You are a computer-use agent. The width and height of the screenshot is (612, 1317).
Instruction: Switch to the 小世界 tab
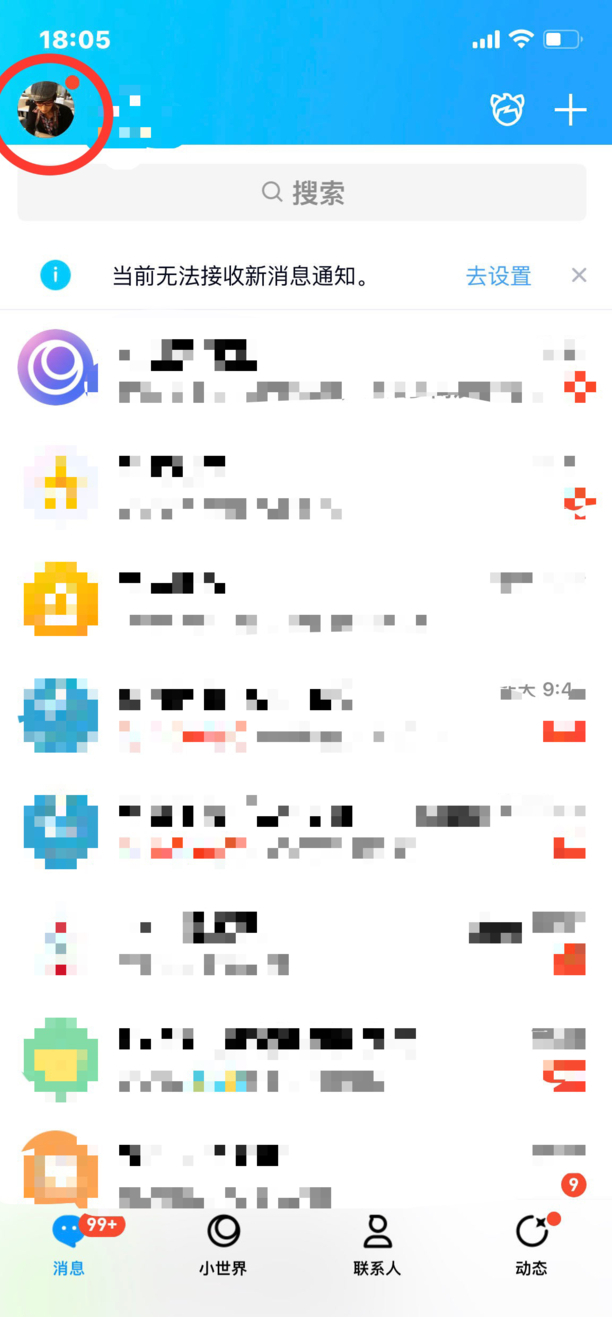point(223,1244)
